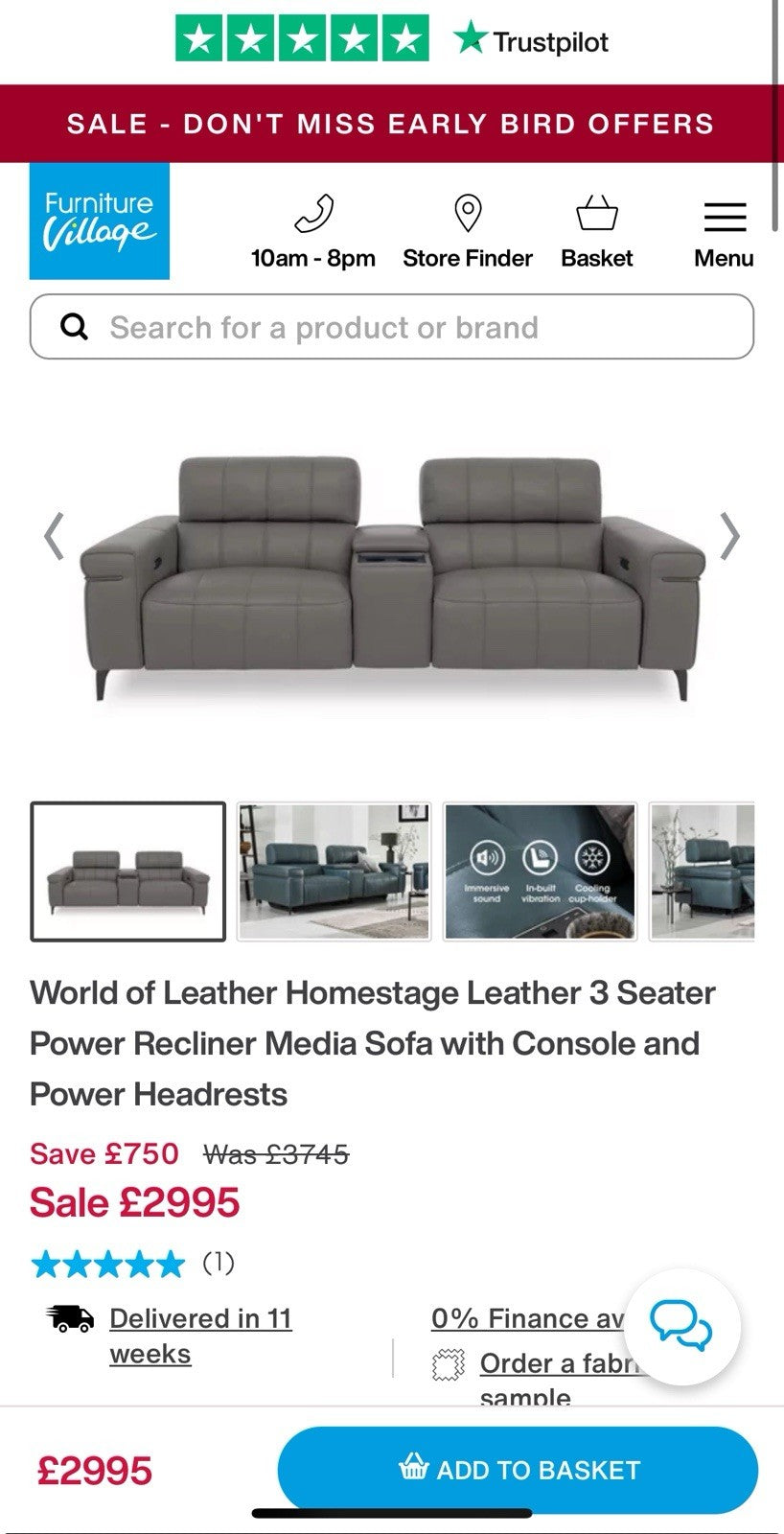
Task: Open the Store Finder
Action: pos(467,215)
